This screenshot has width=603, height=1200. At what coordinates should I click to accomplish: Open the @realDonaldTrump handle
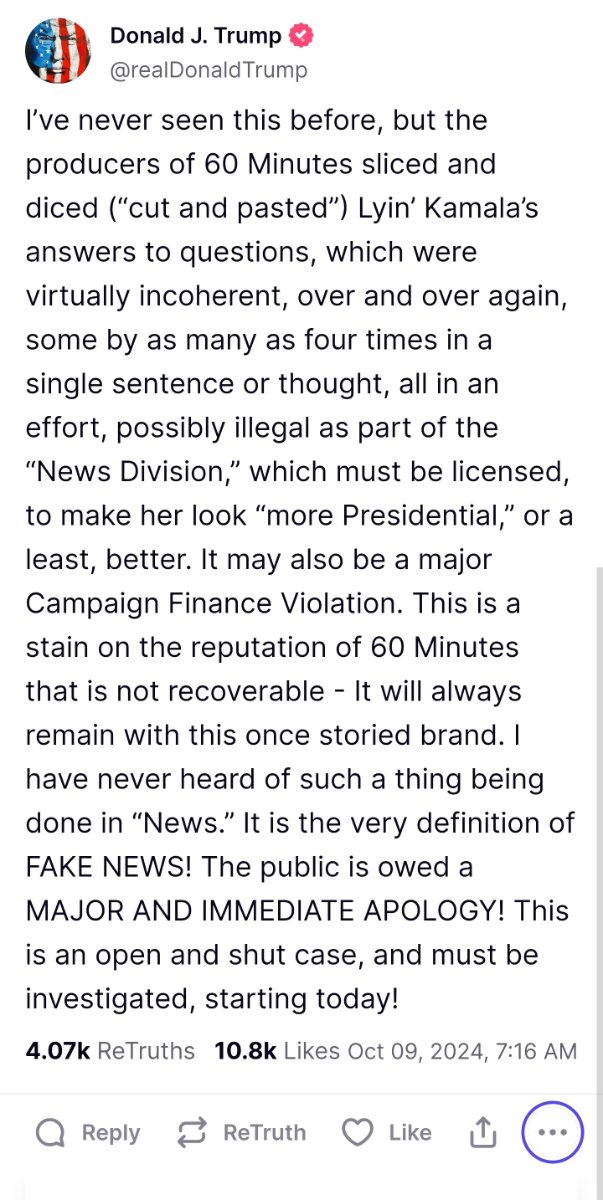pos(208,70)
